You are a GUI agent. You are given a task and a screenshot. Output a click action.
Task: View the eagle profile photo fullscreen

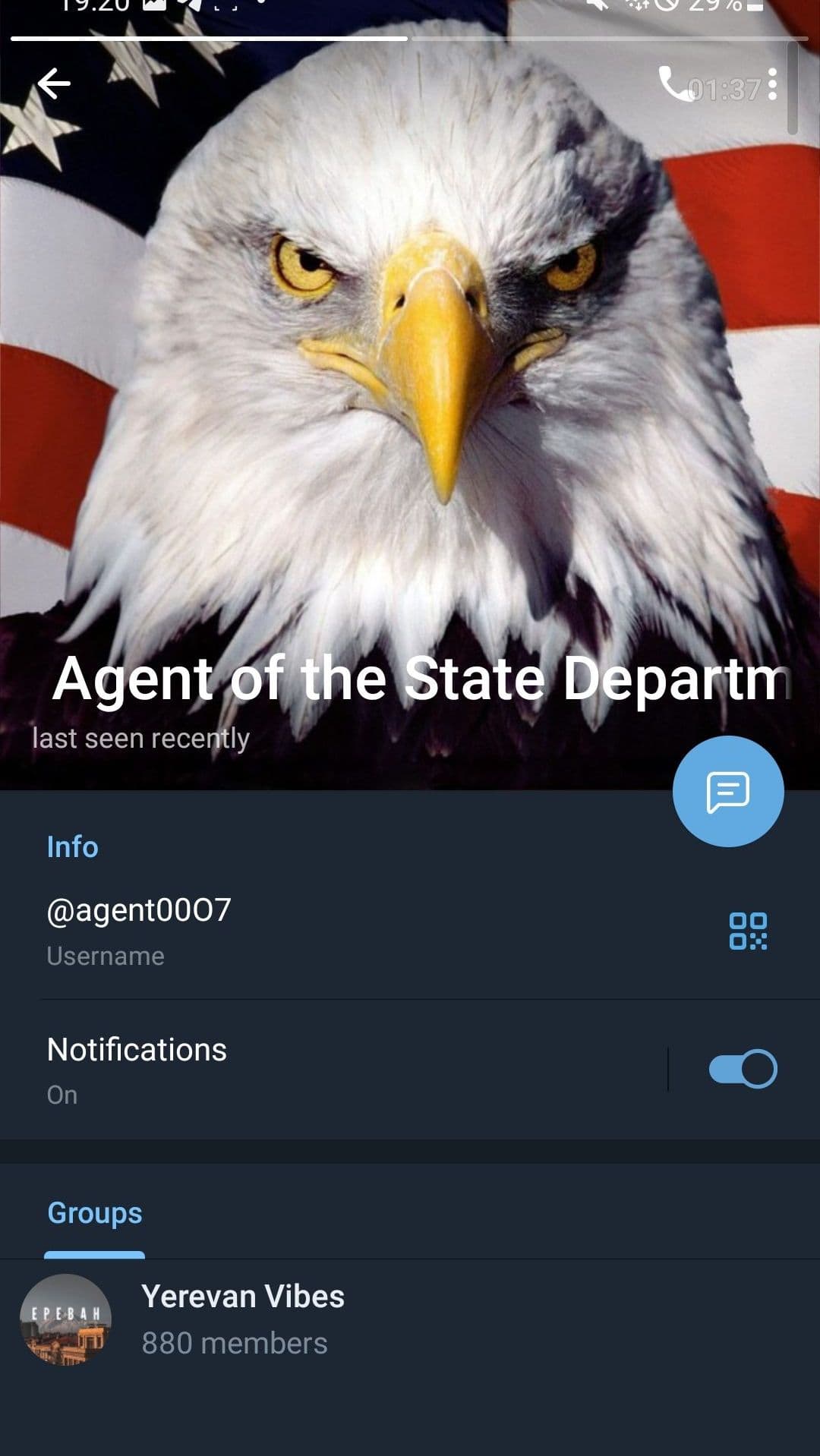click(x=410, y=380)
